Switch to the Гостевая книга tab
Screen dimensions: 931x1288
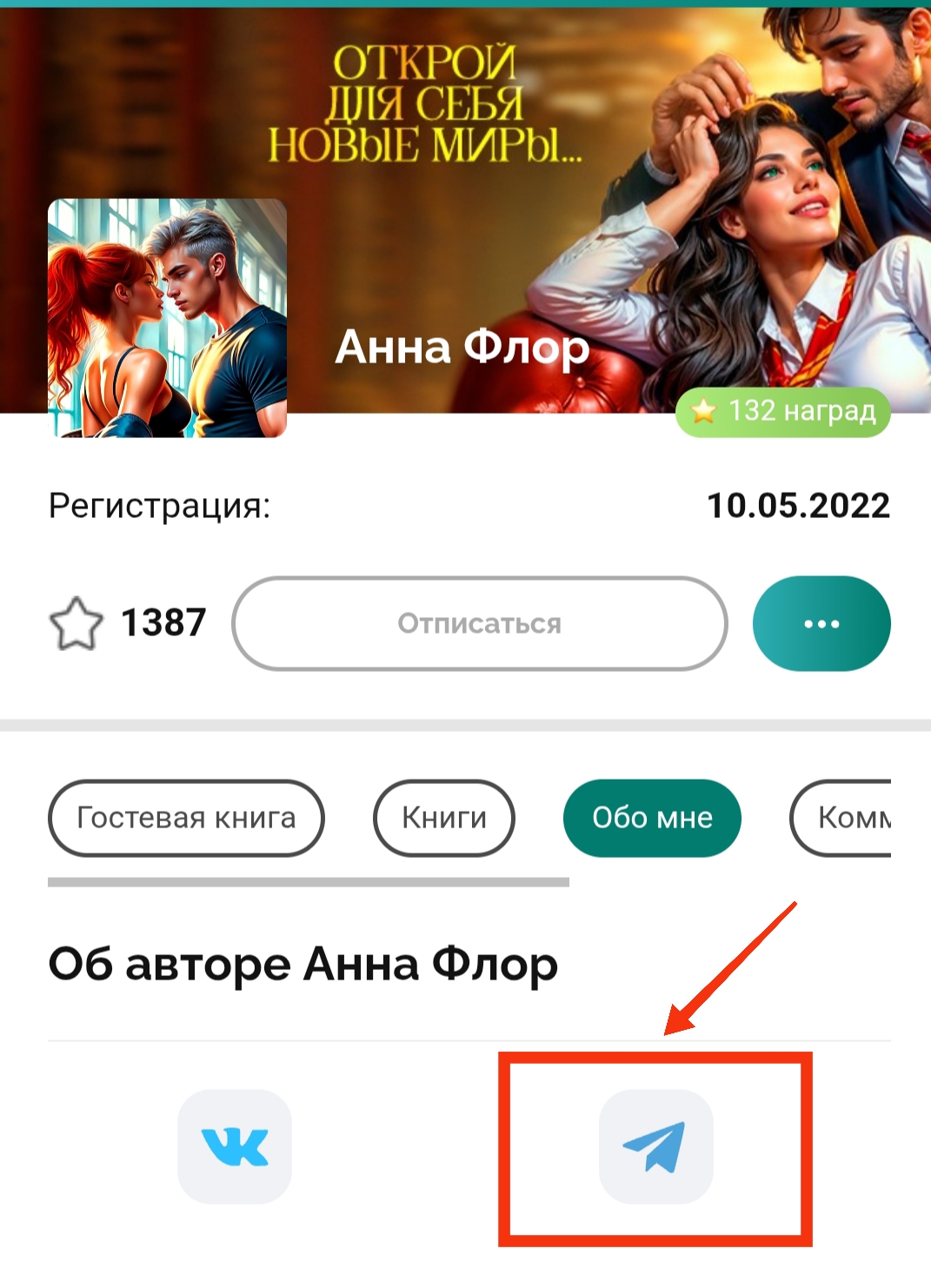[186, 818]
